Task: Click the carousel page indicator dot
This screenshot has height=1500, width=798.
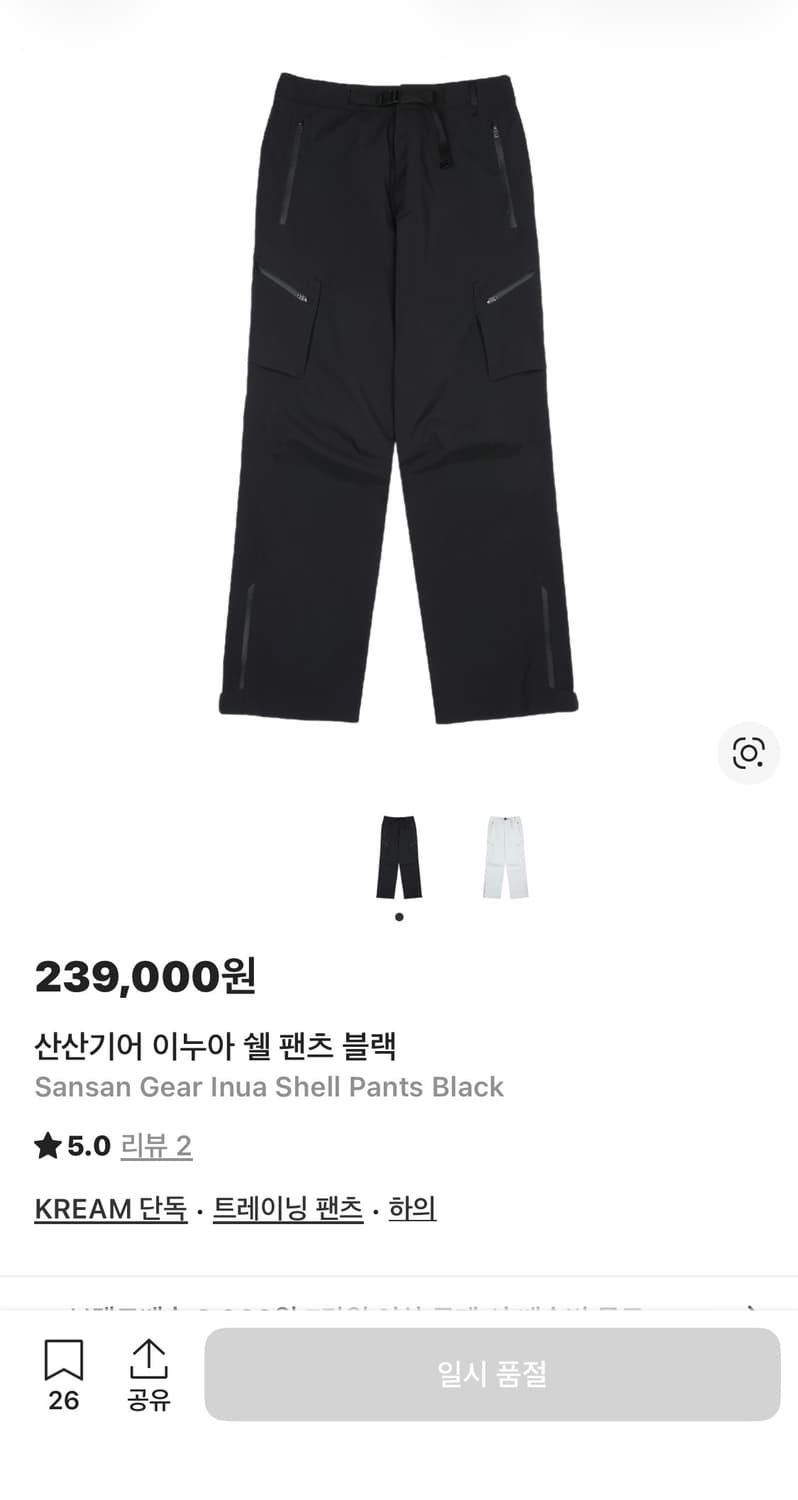Action: [399, 914]
